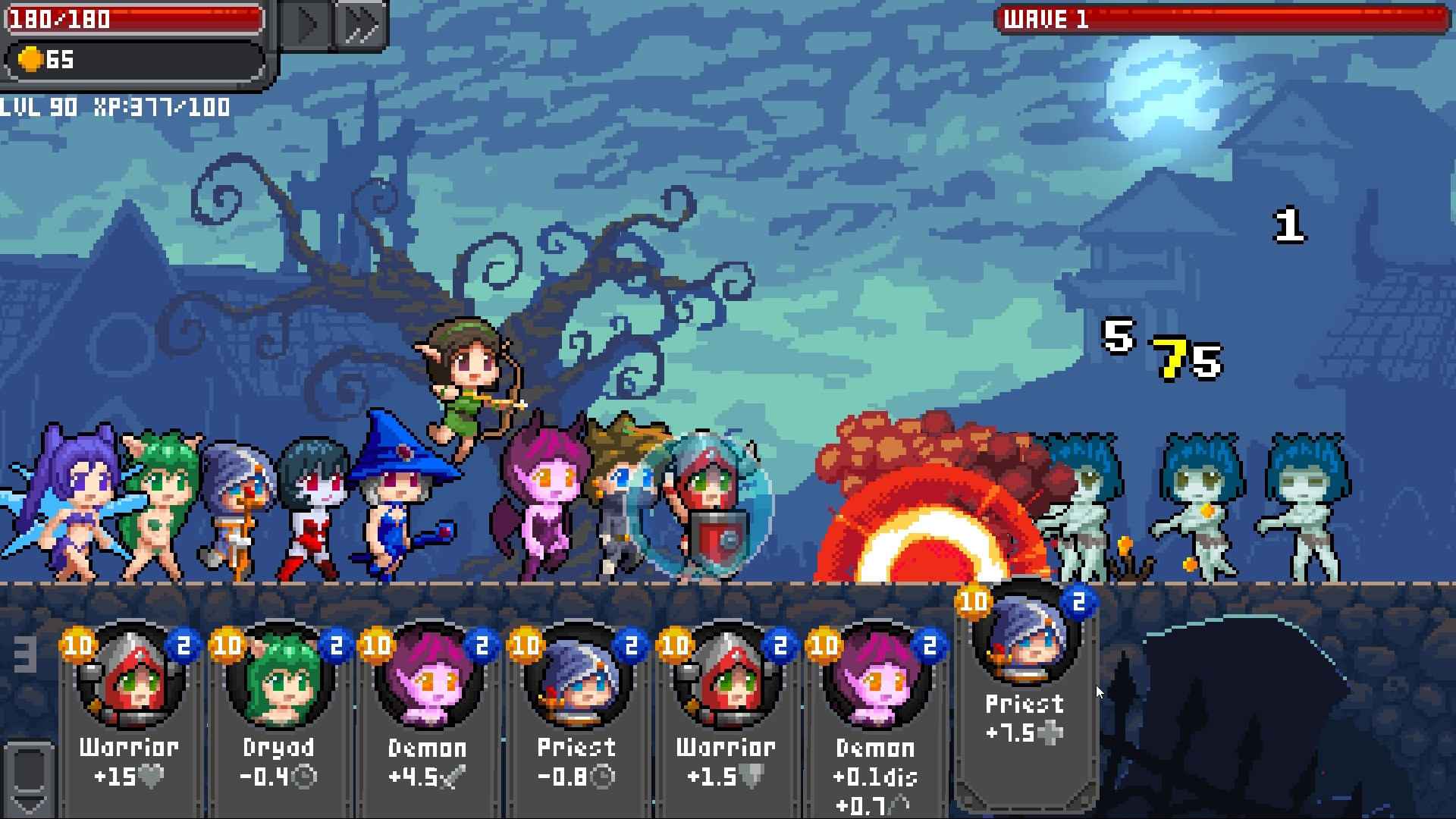Switch to fast-forward speed
This screenshot has height=819, width=1456.
click(361, 25)
